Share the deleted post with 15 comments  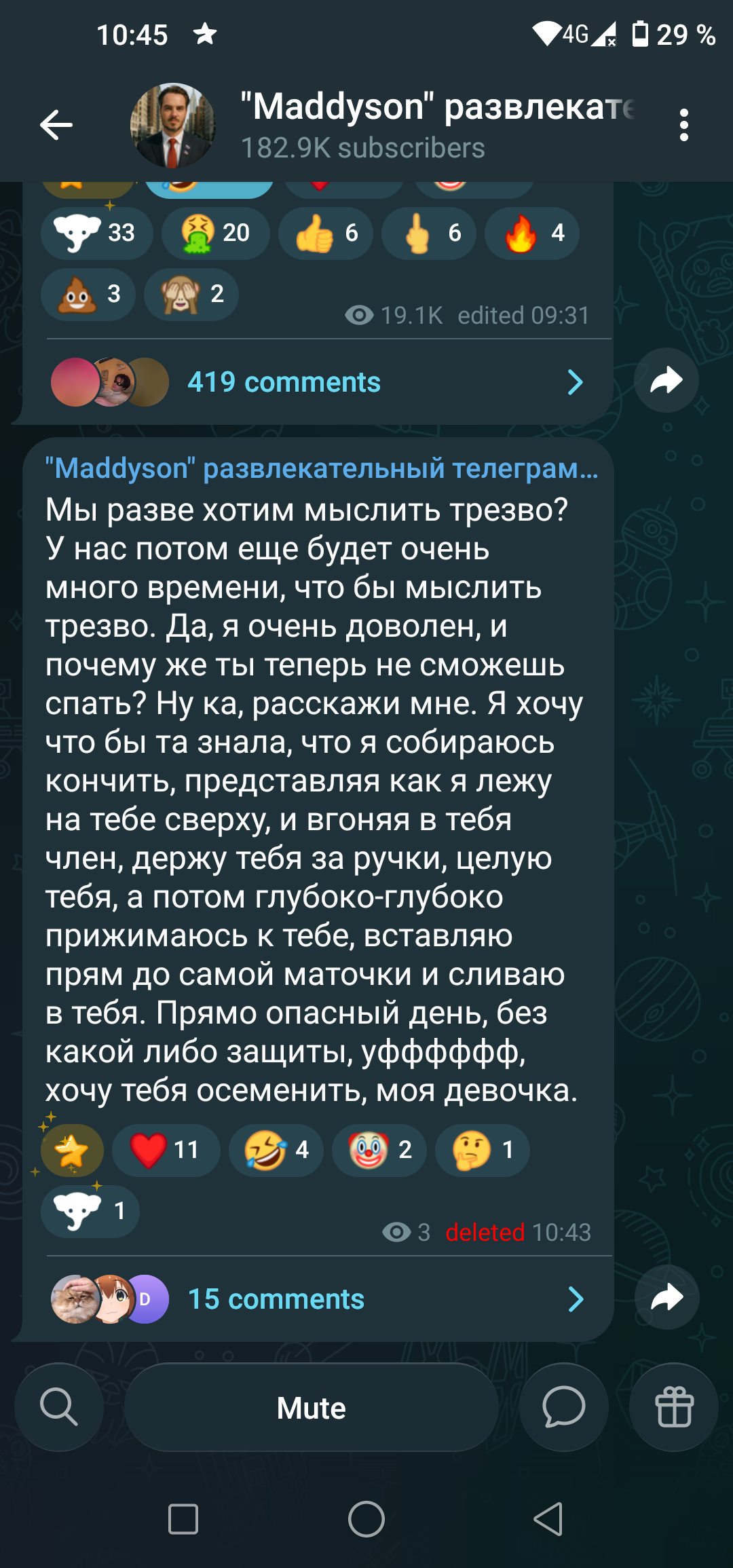tap(666, 1297)
